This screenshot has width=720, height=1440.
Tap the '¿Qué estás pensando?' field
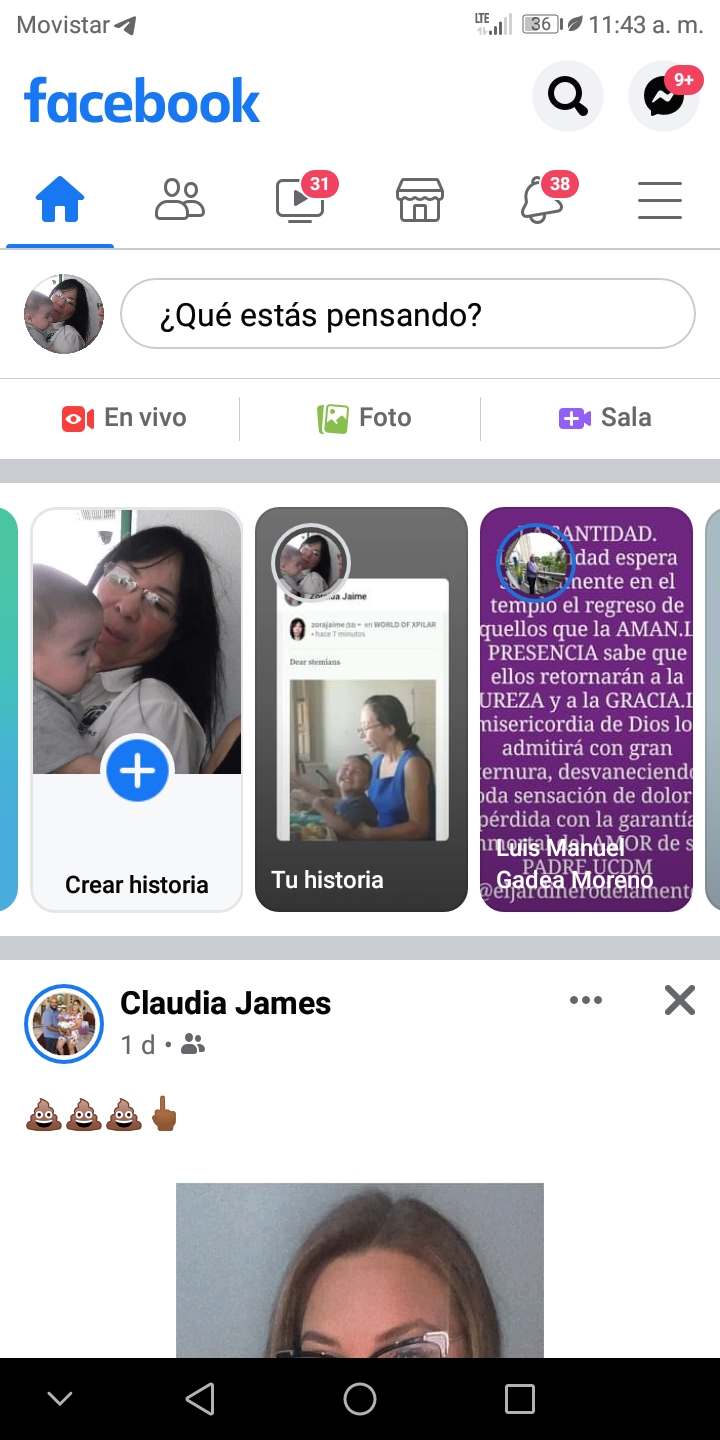click(407, 314)
